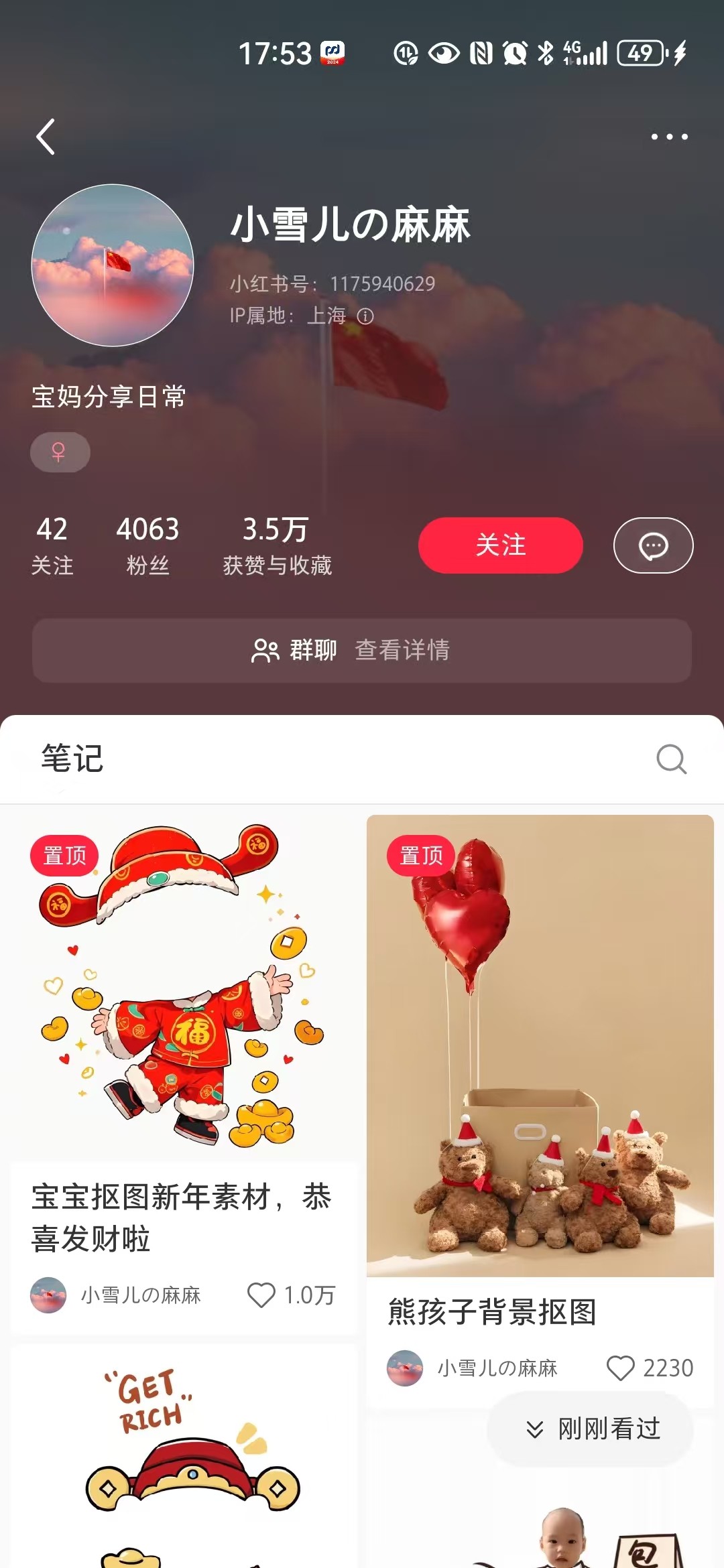This screenshot has height=1568, width=724.
Task: Tap the info icon beside IP属地
Action: tap(365, 316)
